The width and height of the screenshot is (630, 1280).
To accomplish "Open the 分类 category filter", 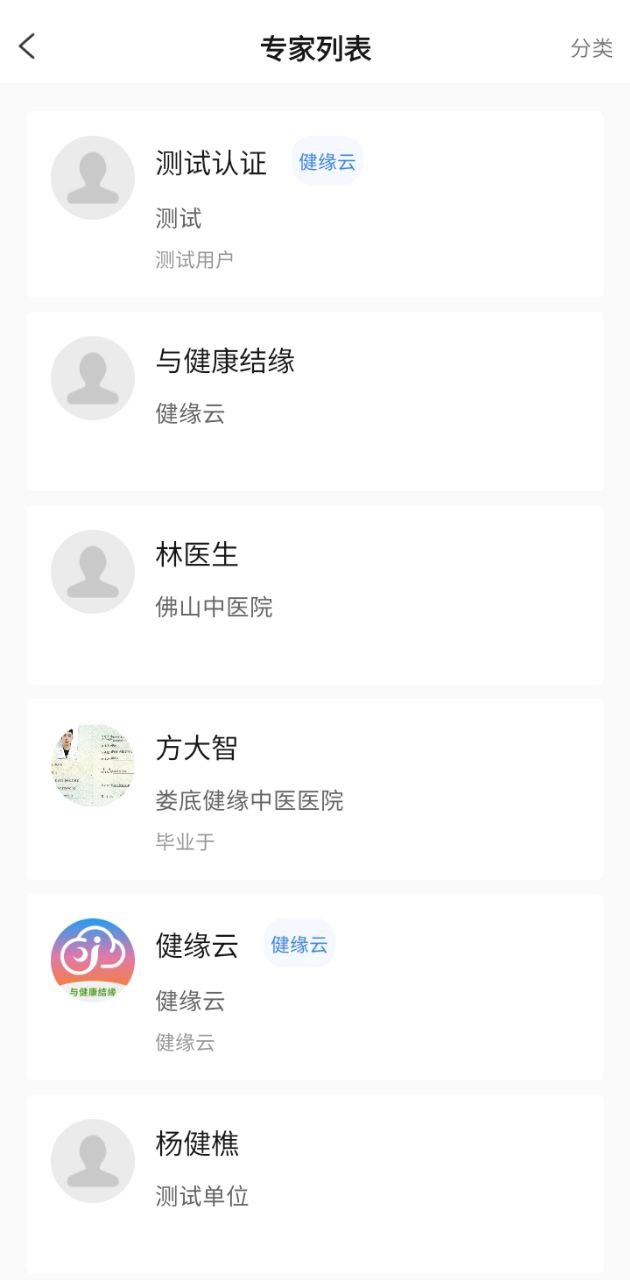I will tap(591, 48).
